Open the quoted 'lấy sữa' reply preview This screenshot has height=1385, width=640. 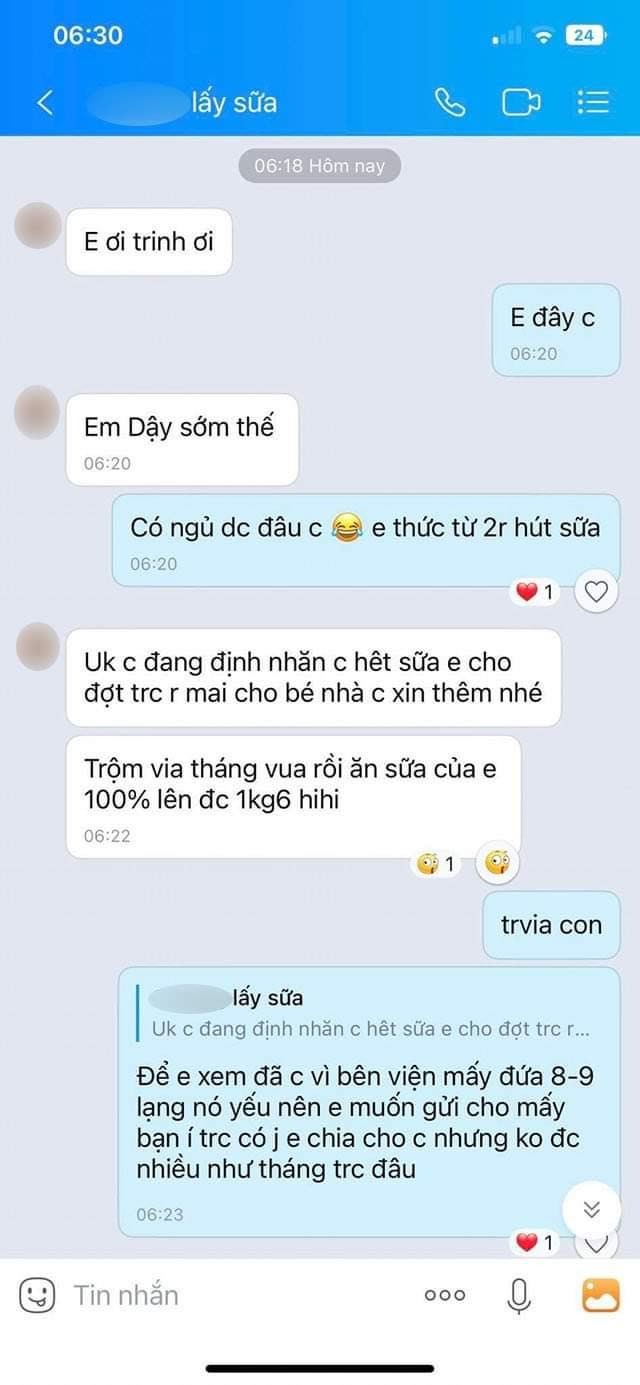coord(370,1013)
